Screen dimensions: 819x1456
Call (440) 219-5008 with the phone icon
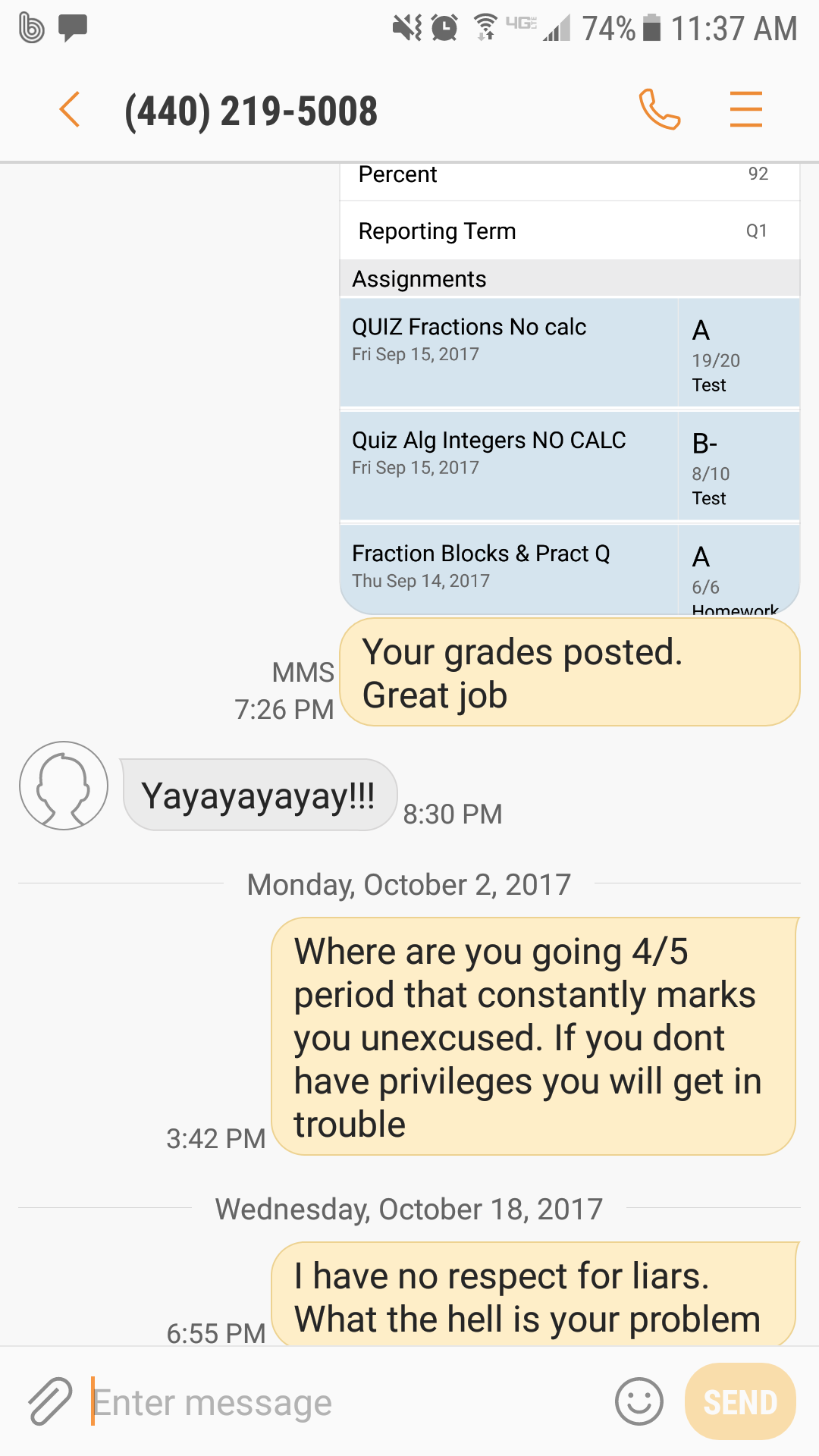[660, 109]
